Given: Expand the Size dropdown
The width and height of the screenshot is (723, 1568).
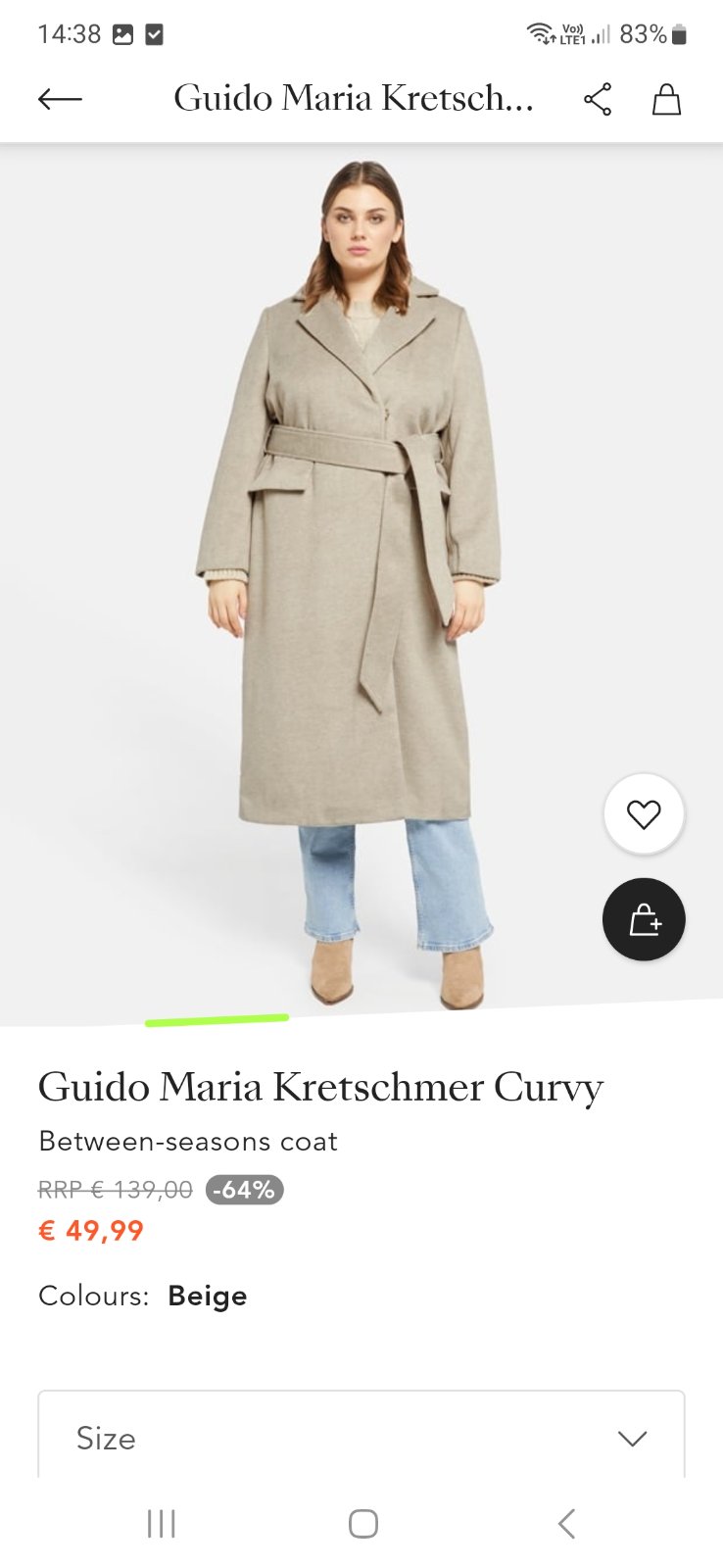Looking at the screenshot, I should [x=361, y=1437].
